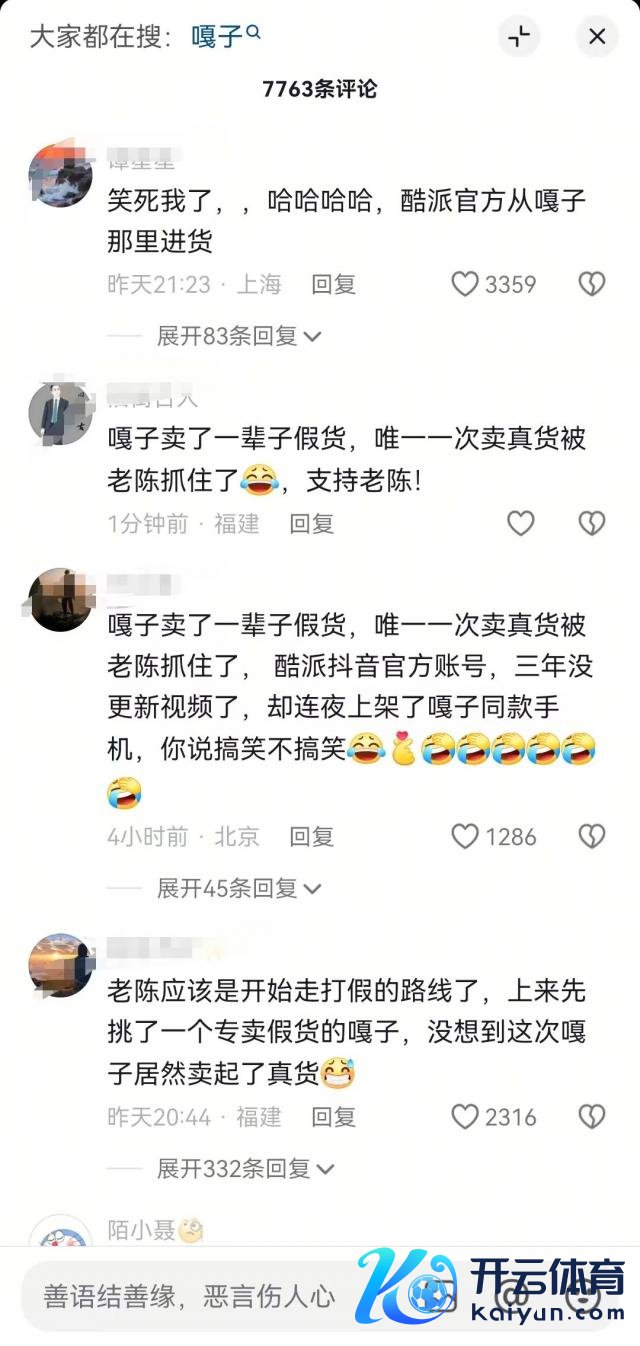Dislike the comment with 2316 likes
This screenshot has height=1346, width=640.
coord(592,1117)
